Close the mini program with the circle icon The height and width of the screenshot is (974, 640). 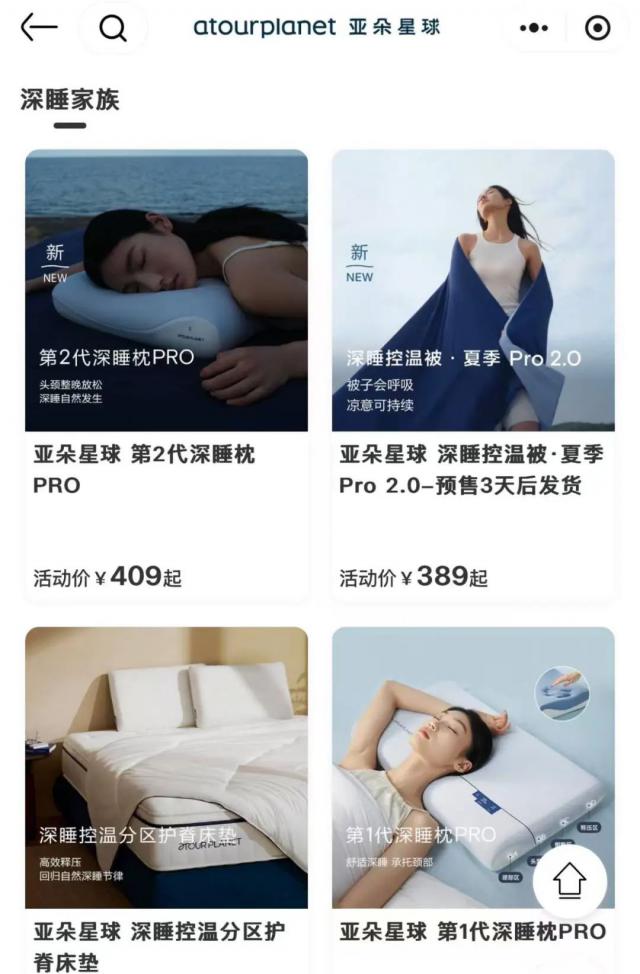point(597,29)
